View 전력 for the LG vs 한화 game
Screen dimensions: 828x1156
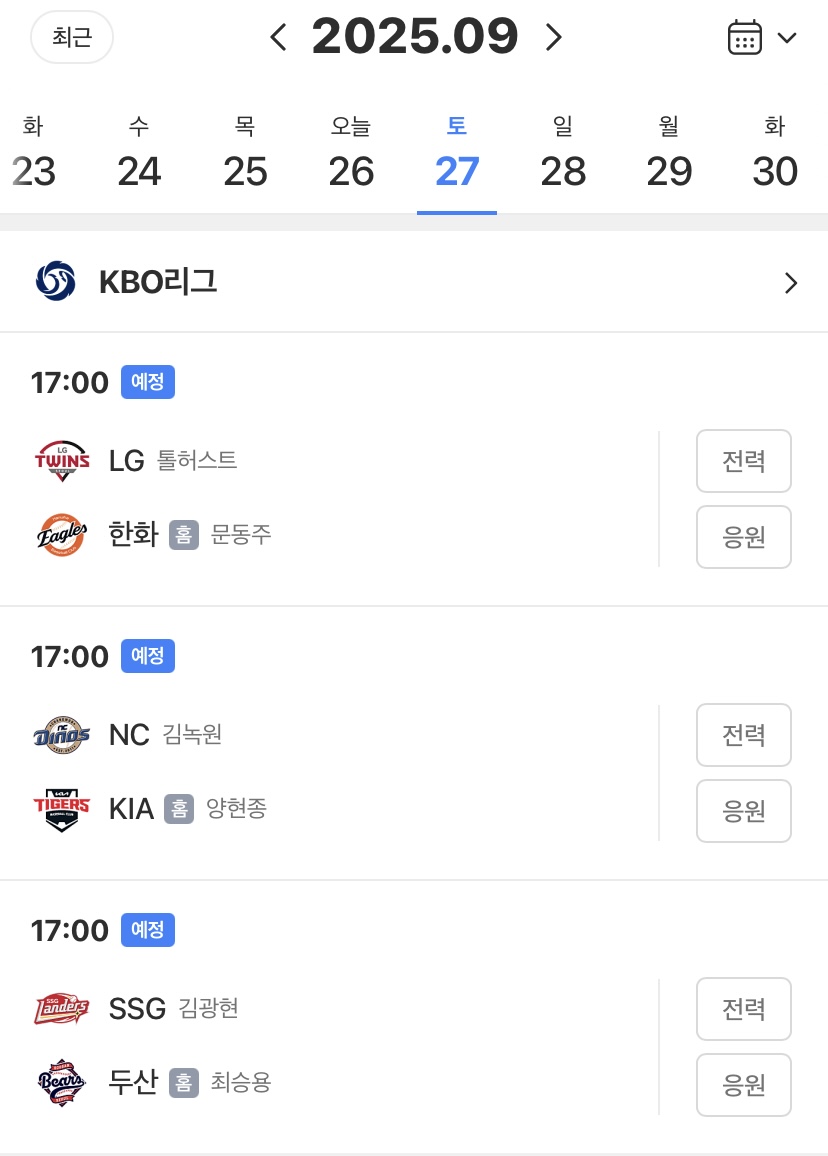coord(744,461)
